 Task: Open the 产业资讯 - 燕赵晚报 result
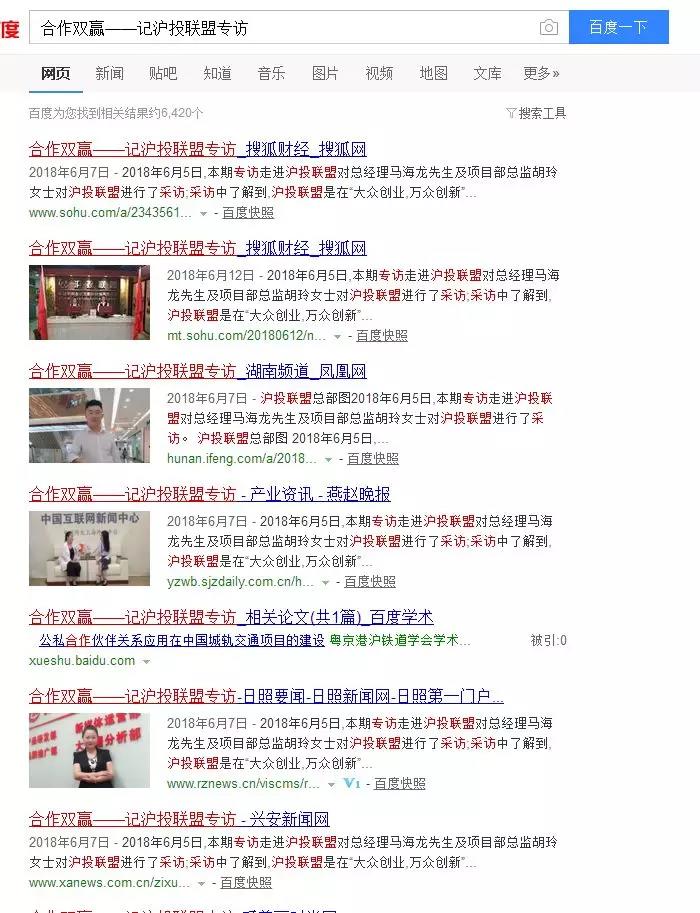[x=210, y=494]
